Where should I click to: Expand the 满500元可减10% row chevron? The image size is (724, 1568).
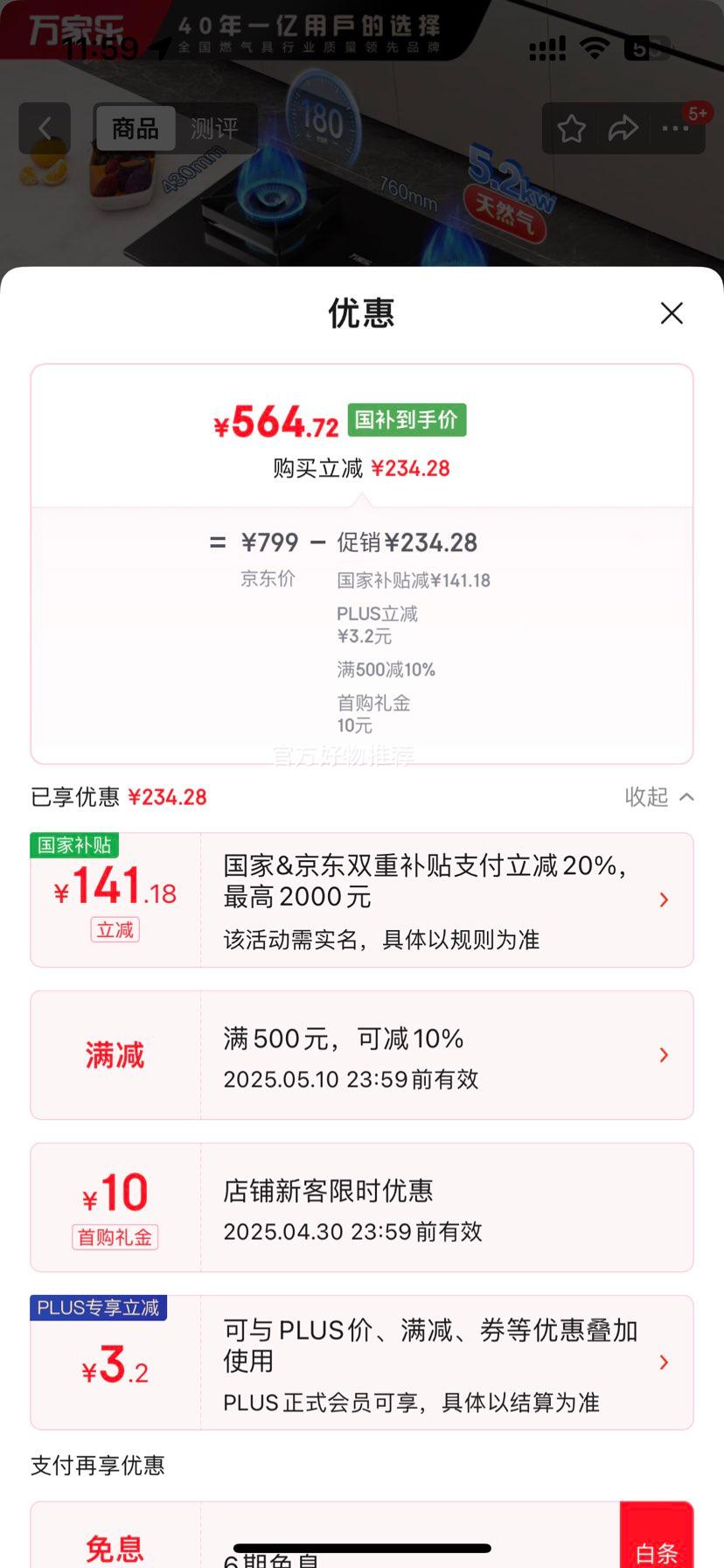(x=664, y=1055)
